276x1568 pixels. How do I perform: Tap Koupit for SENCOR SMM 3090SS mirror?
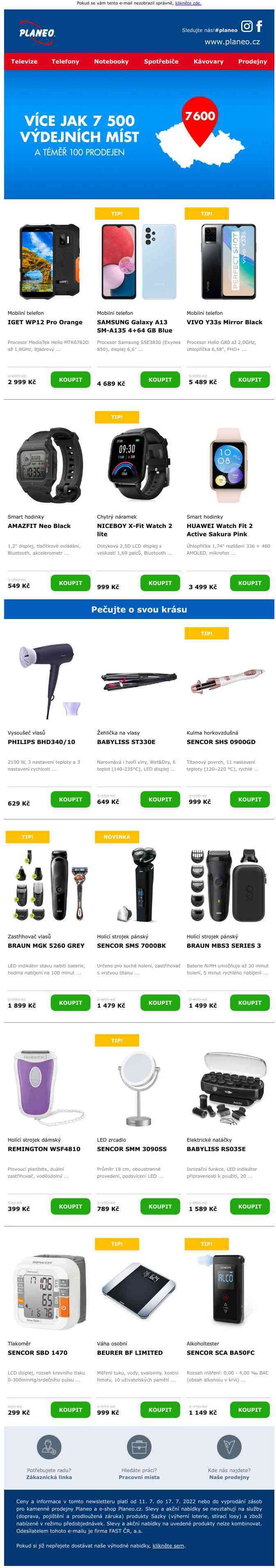160,1206
